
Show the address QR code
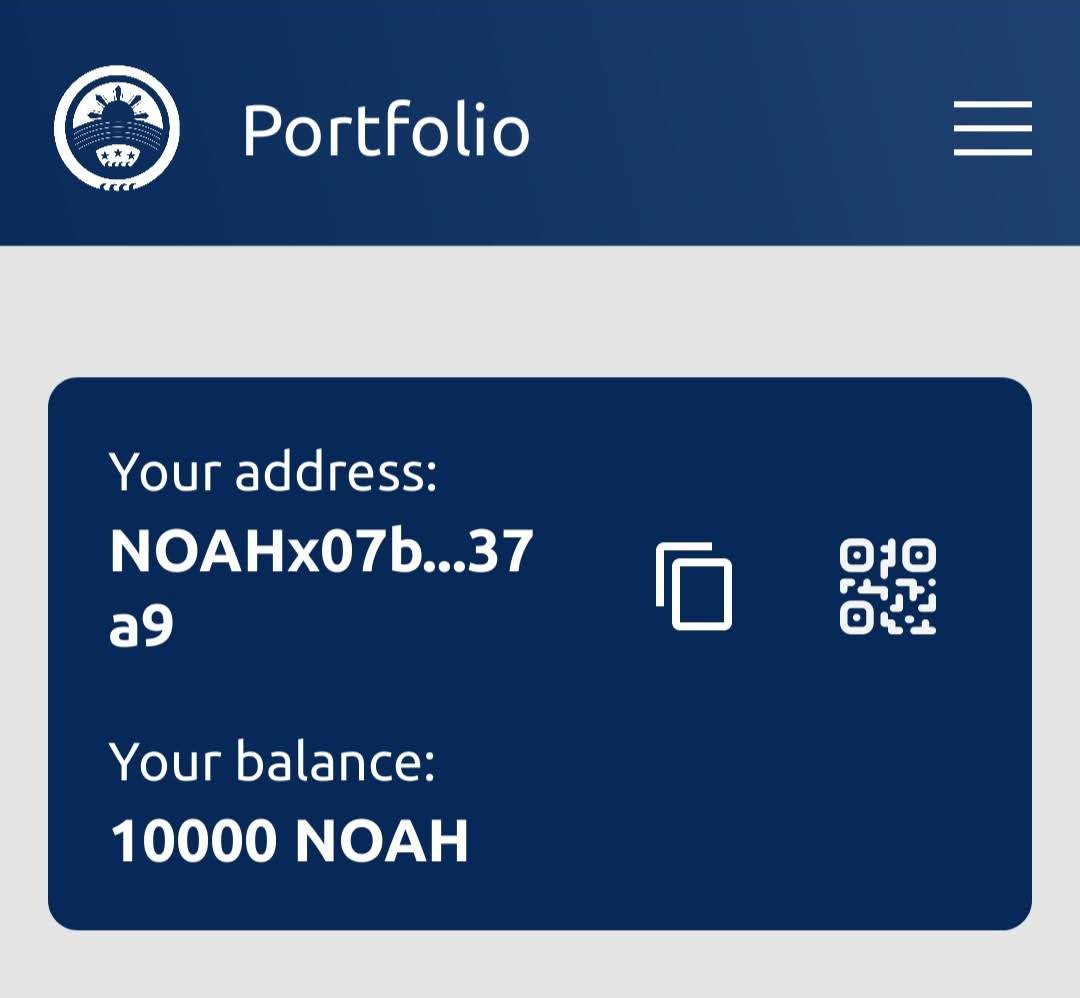(887, 586)
